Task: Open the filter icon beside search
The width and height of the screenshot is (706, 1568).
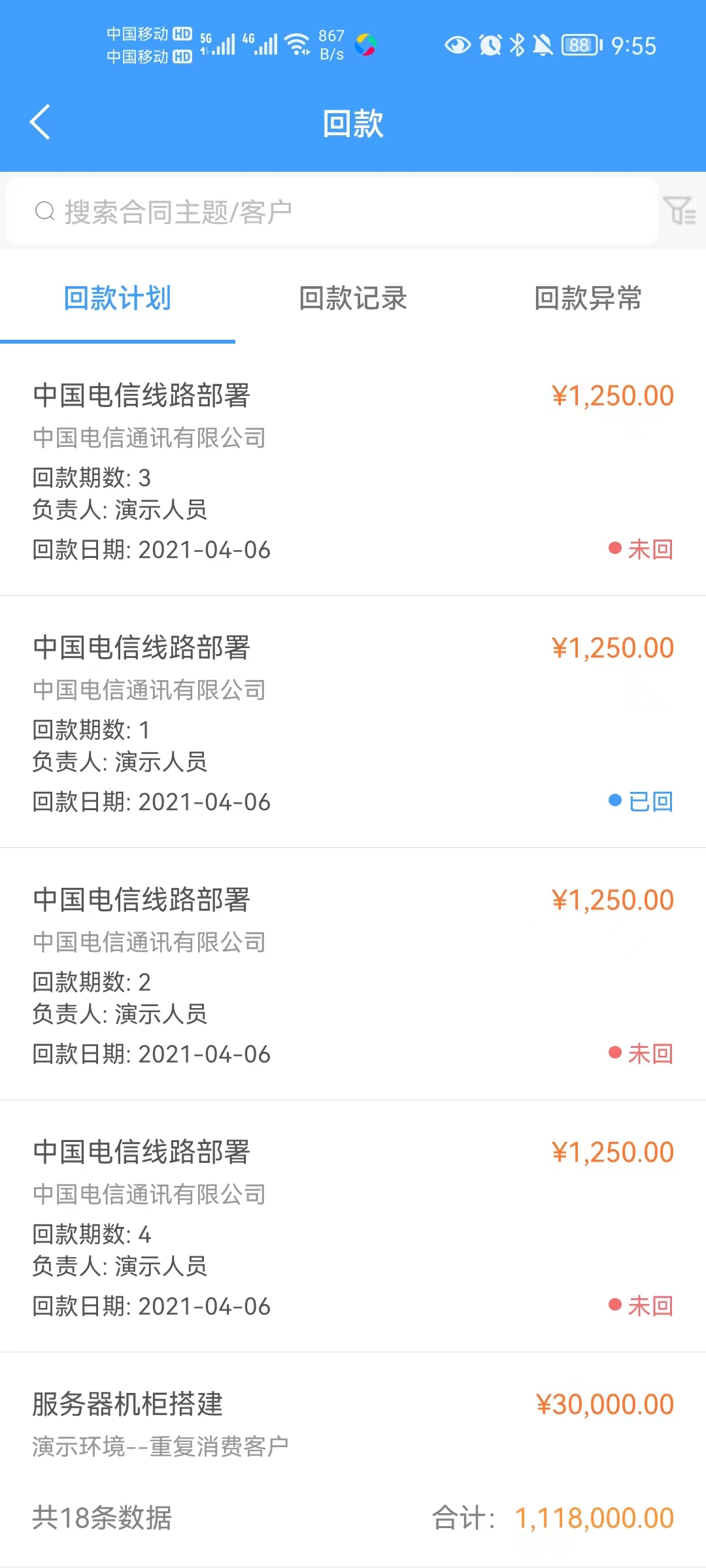Action: pyautogui.click(x=679, y=211)
